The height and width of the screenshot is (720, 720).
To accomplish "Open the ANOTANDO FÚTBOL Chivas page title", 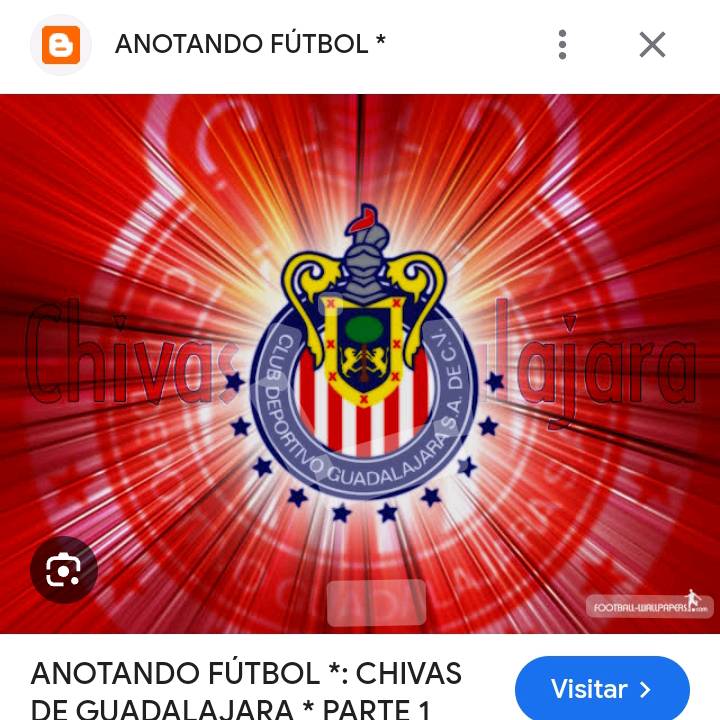I will 246,690.
